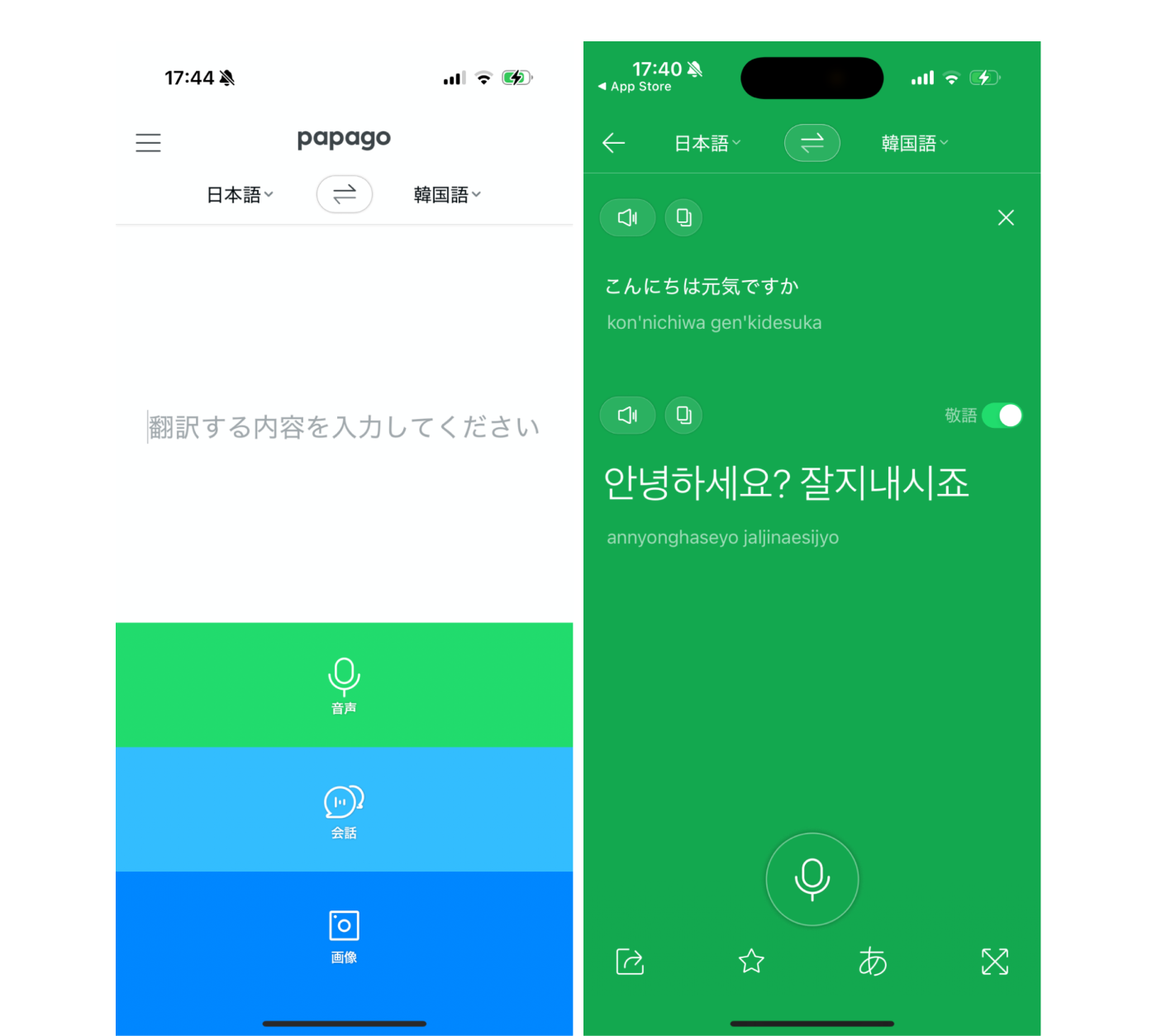Open the hamburger menu beside the papago logo
The image size is (1157, 1036).
148,143
